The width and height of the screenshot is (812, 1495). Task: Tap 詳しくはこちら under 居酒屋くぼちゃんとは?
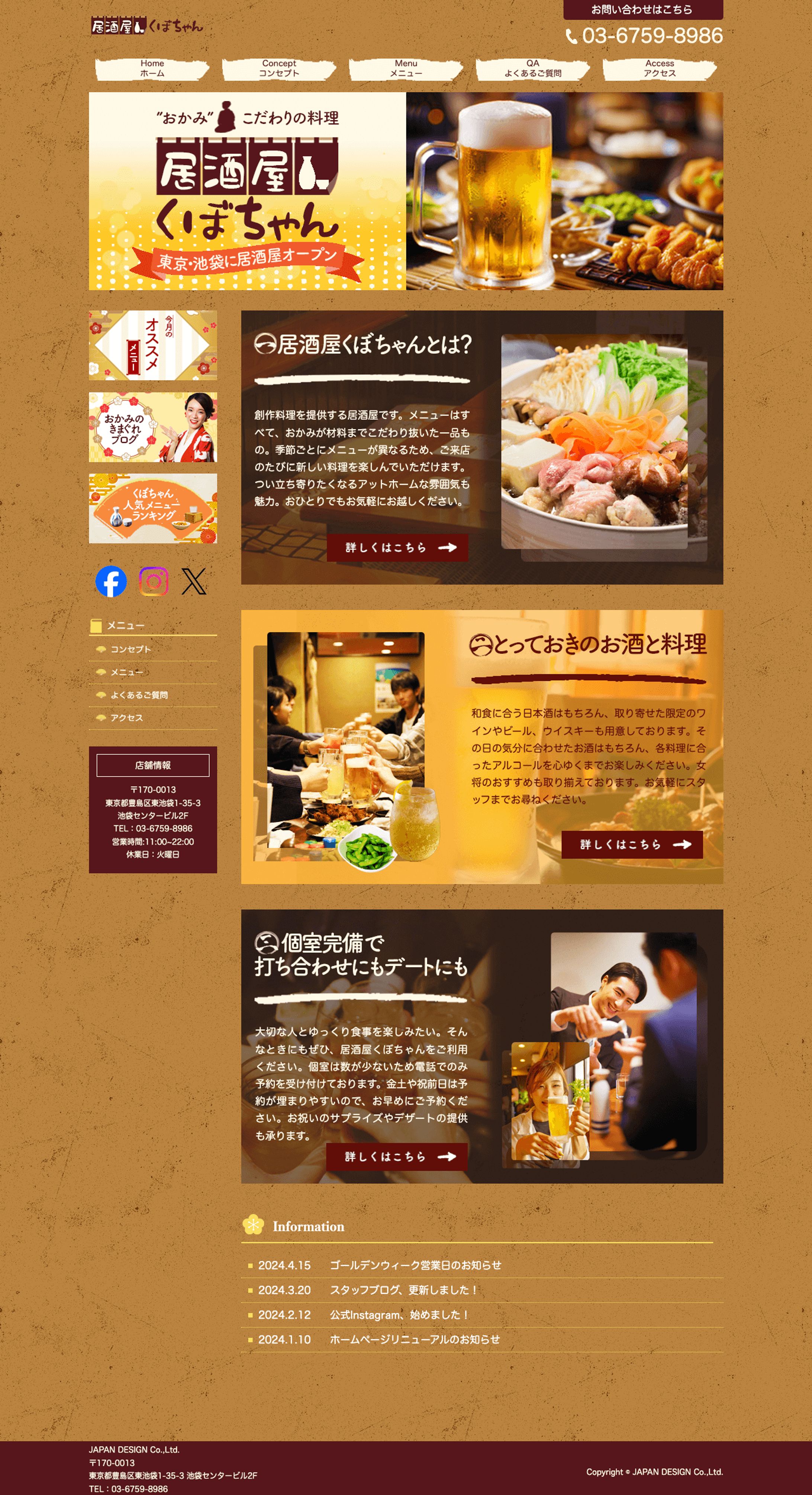pyautogui.click(x=397, y=547)
